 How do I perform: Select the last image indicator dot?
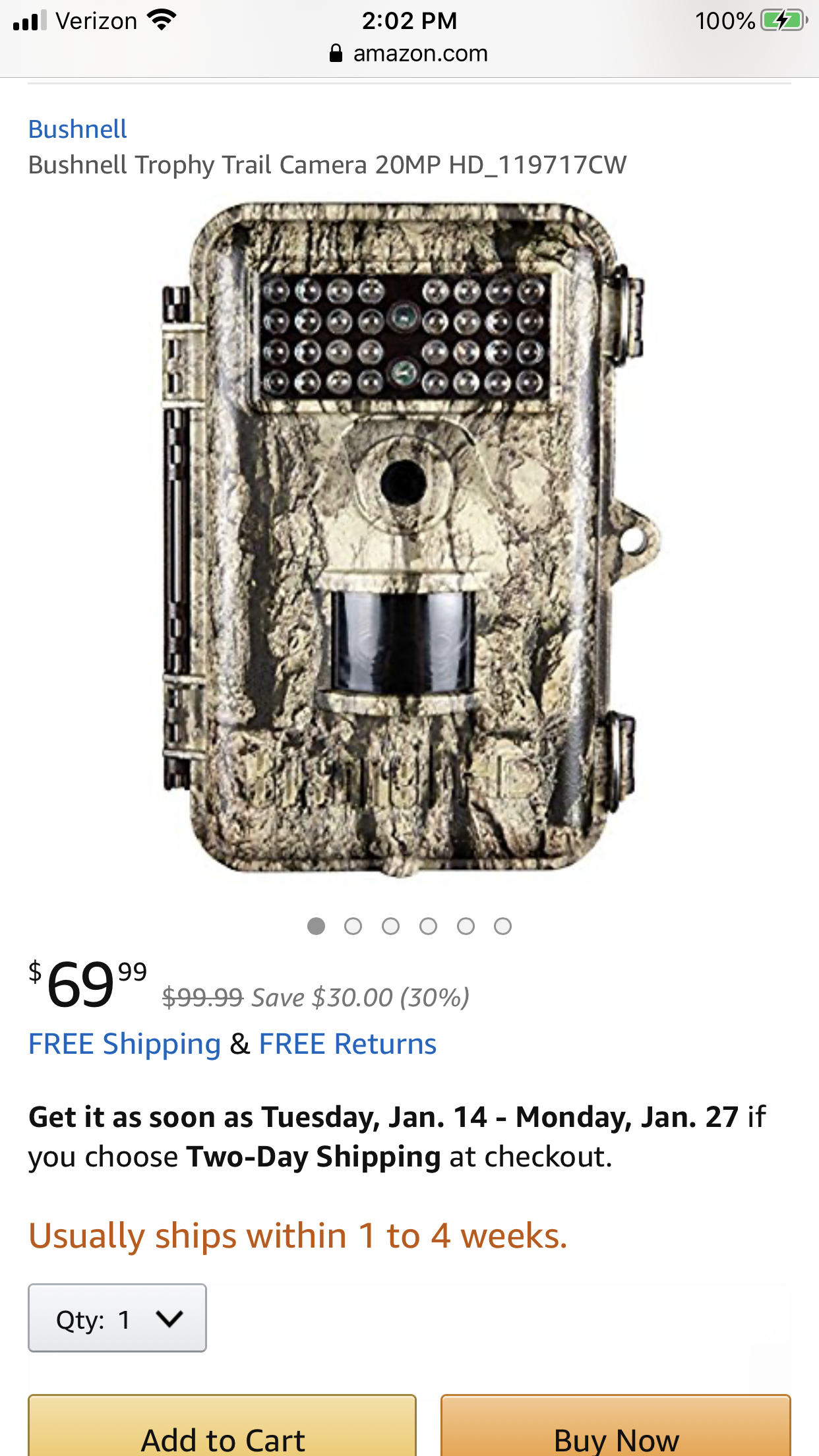503,926
